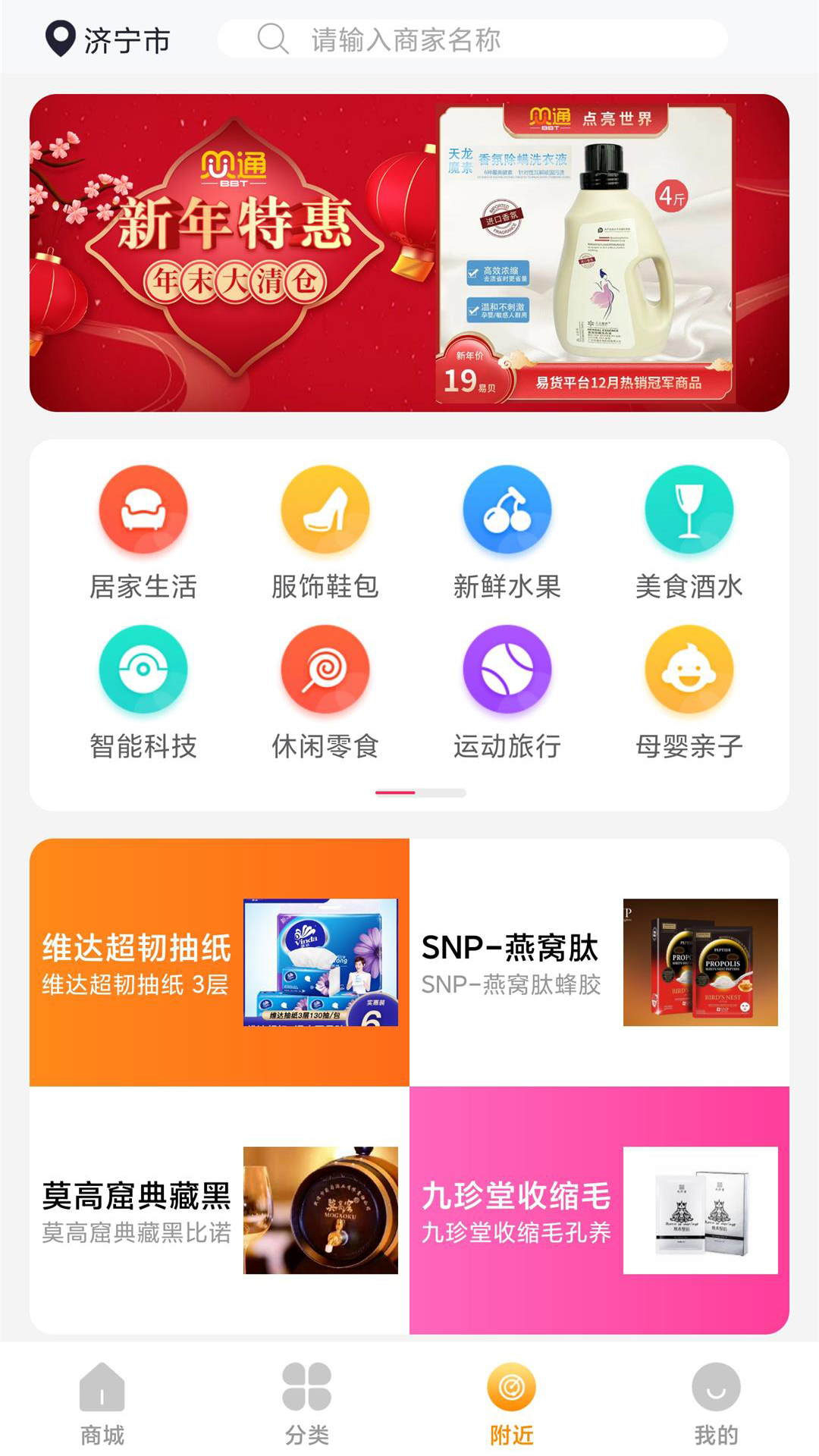This screenshot has height=1456, width=819.
Task: Open the 美食酒水 wine glass icon
Action: coord(689,510)
